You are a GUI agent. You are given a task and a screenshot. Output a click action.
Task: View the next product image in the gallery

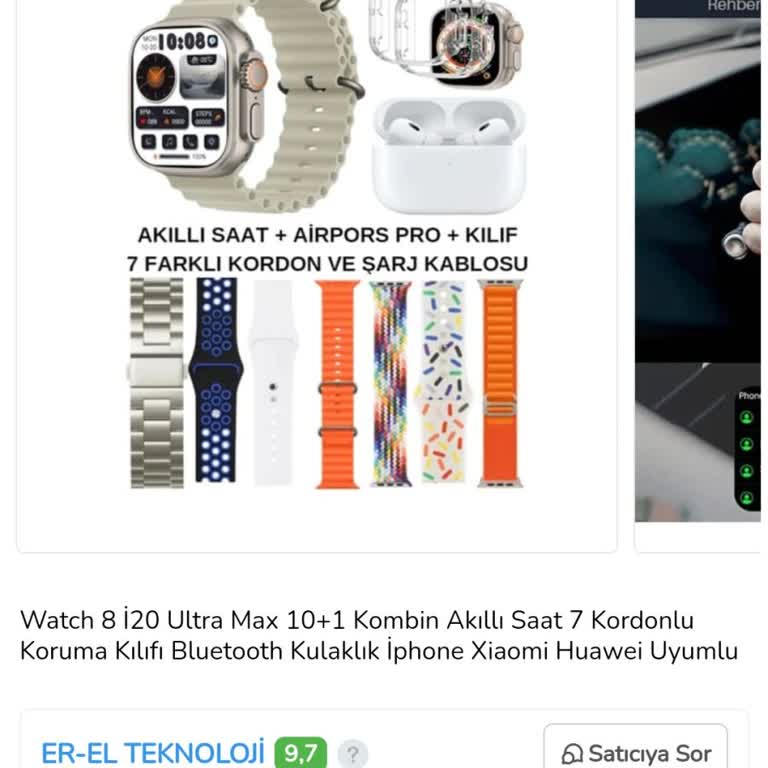[700, 270]
